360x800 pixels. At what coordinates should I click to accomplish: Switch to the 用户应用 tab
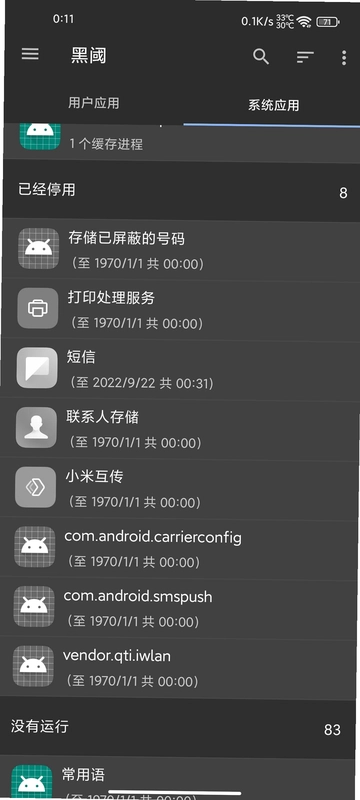(93, 103)
